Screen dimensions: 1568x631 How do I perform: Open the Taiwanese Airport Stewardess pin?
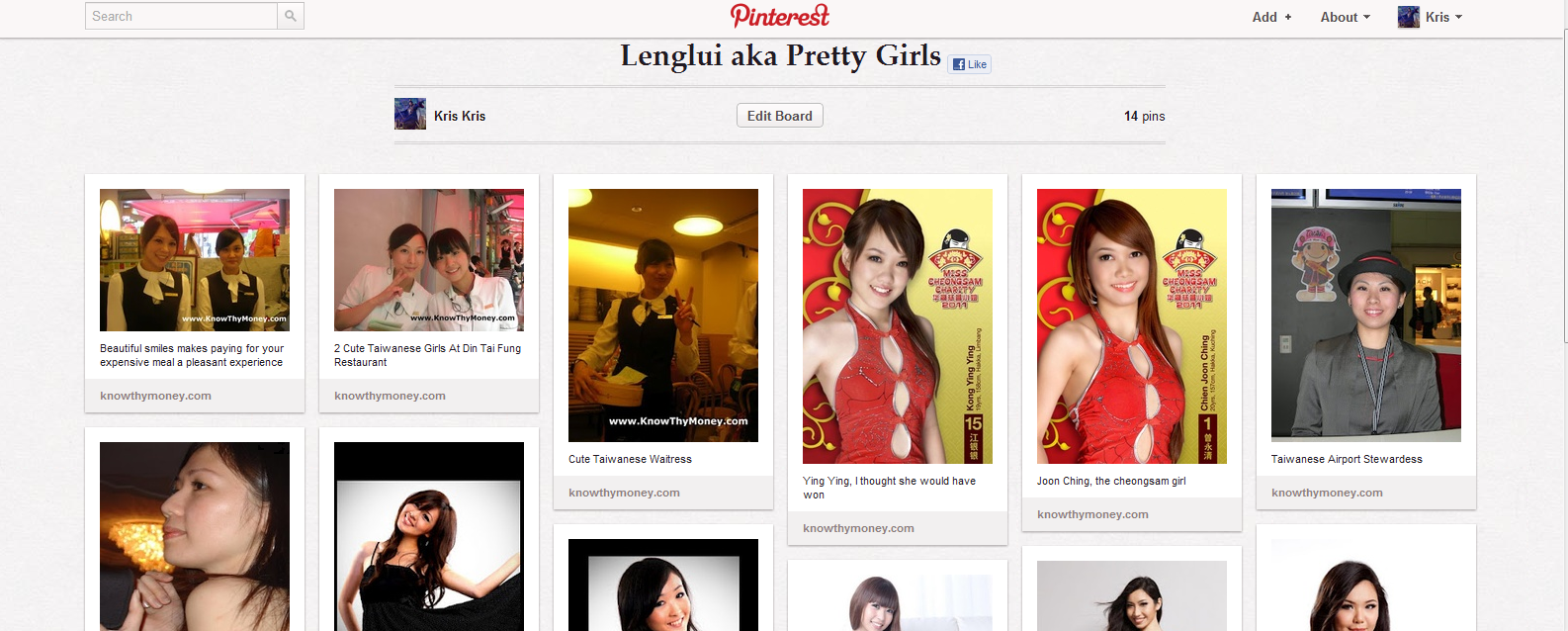pos(1366,315)
